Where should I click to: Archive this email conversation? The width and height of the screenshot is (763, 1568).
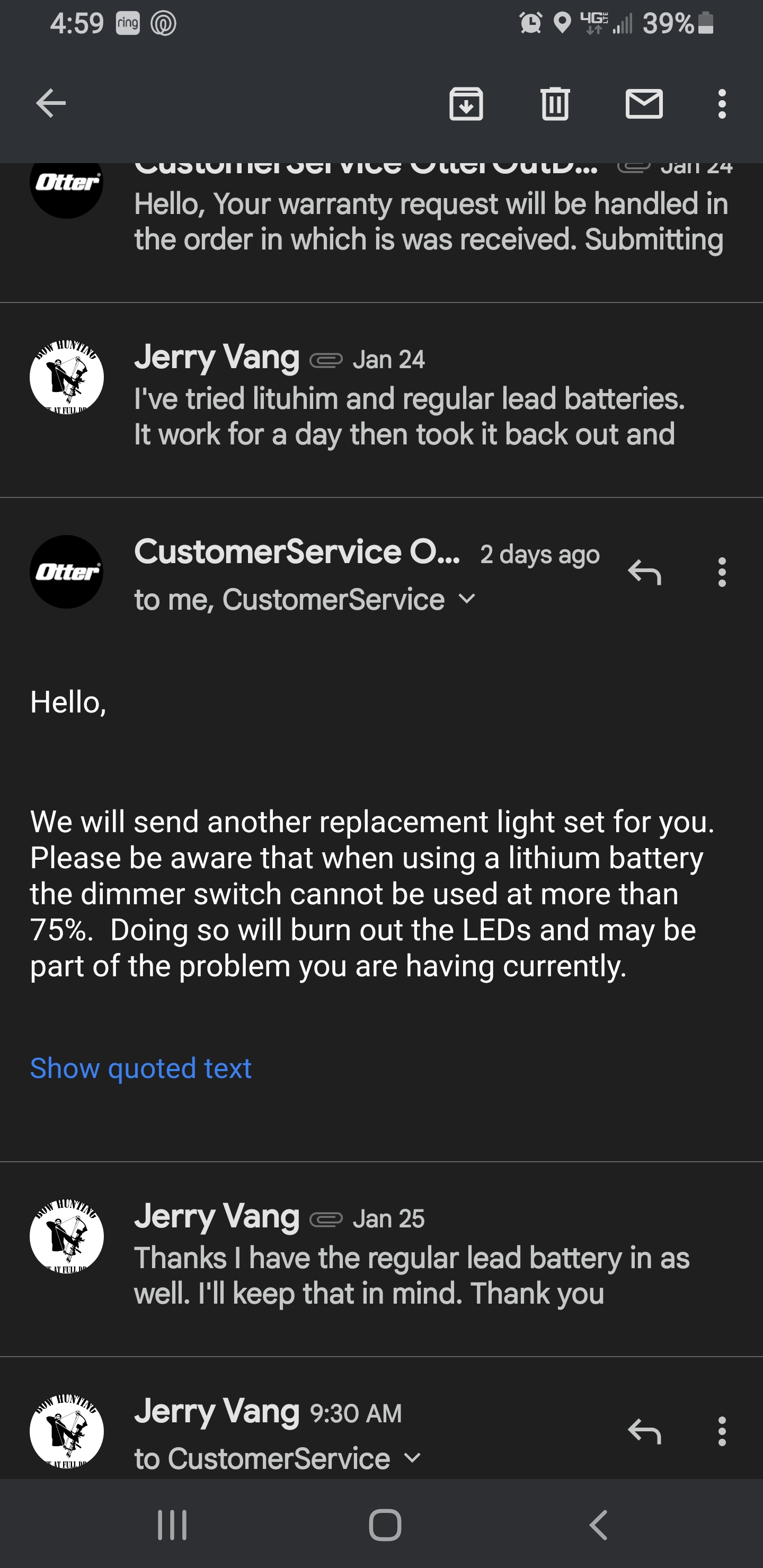click(466, 103)
